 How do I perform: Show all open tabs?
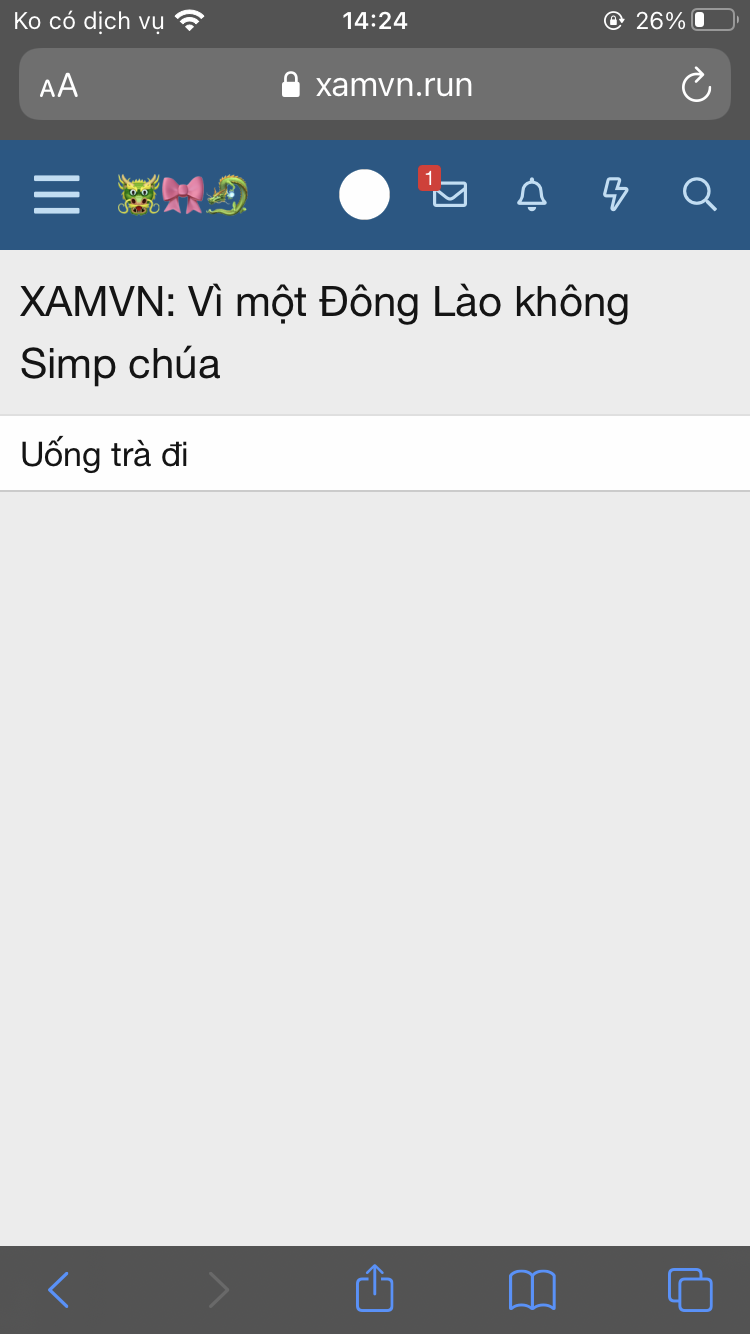(689, 1290)
